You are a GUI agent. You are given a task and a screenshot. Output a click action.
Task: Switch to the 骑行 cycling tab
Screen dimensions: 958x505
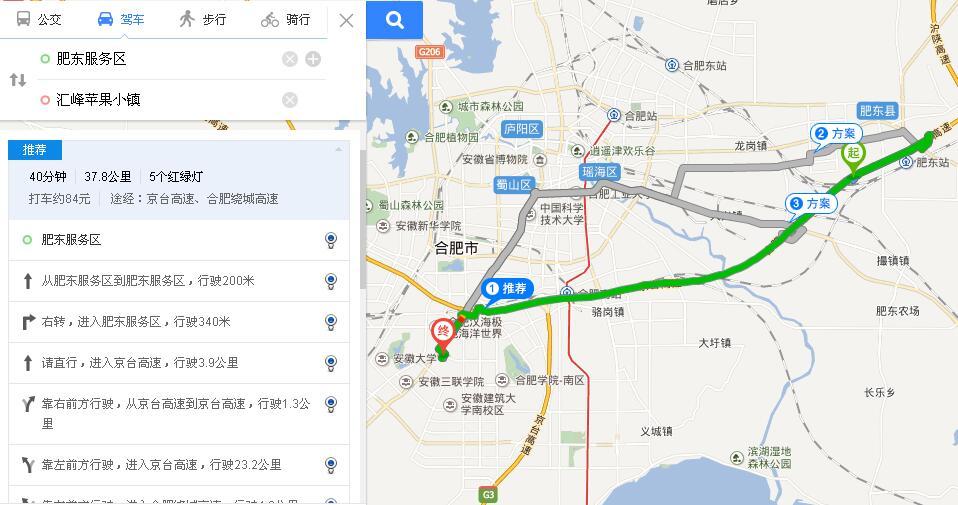(x=285, y=19)
